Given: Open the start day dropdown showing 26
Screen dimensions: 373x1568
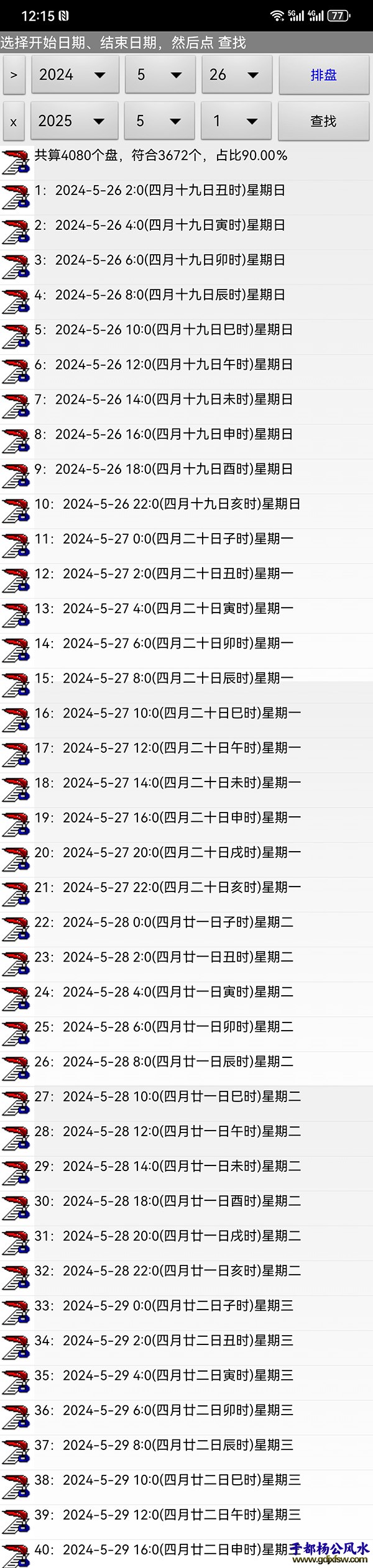Looking at the screenshot, I should pyautogui.click(x=236, y=75).
